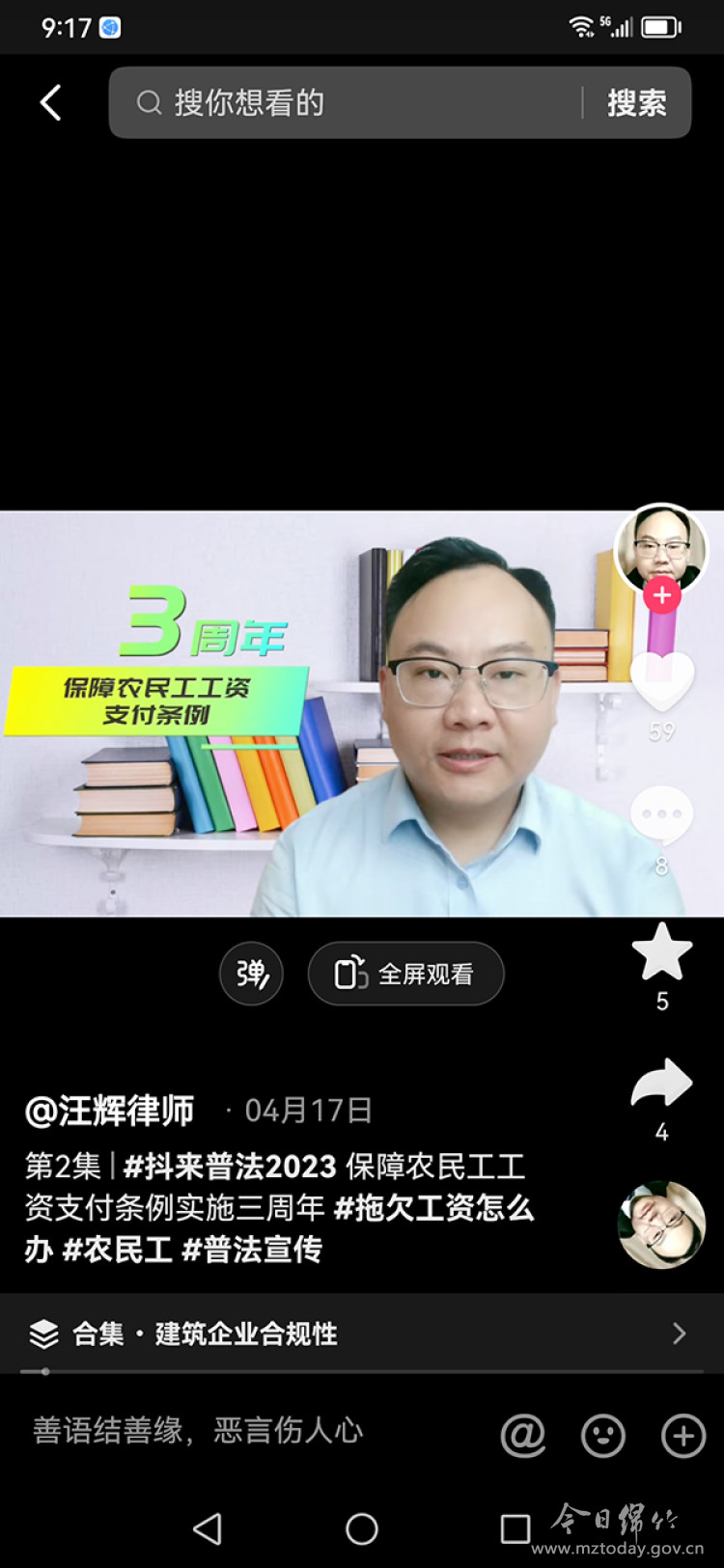Mention someone with the @ icon
Viewport: 724px width, 1568px height.
(x=522, y=1436)
